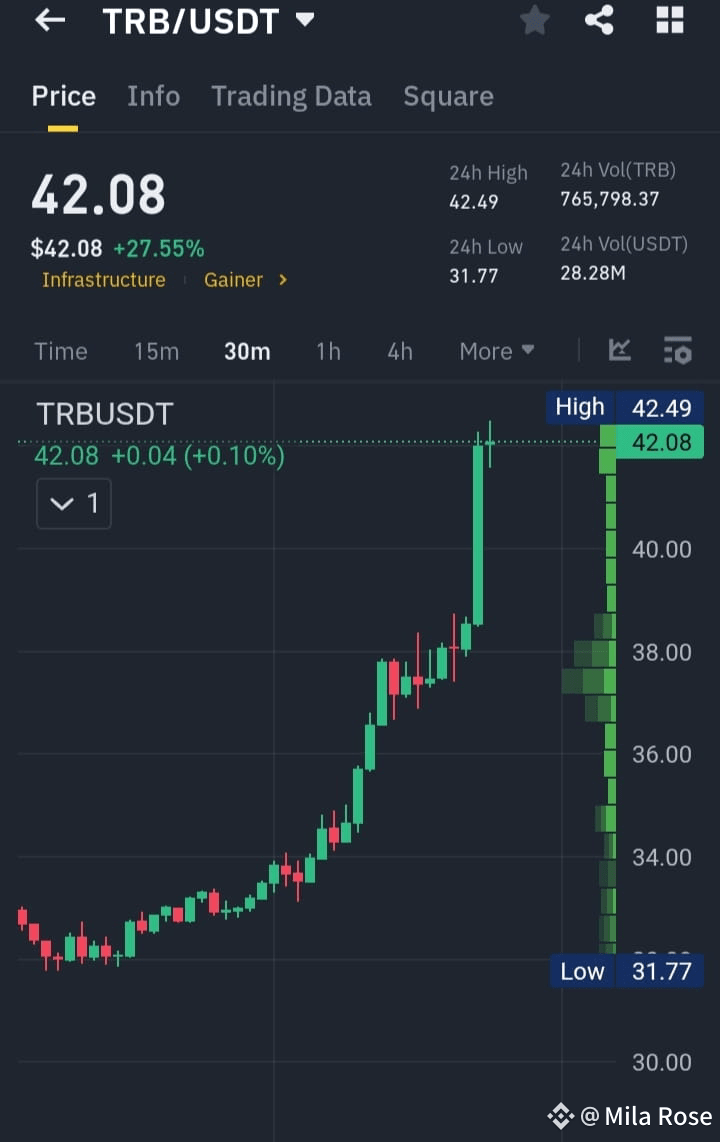Switch to the Square tab

[x=448, y=96]
